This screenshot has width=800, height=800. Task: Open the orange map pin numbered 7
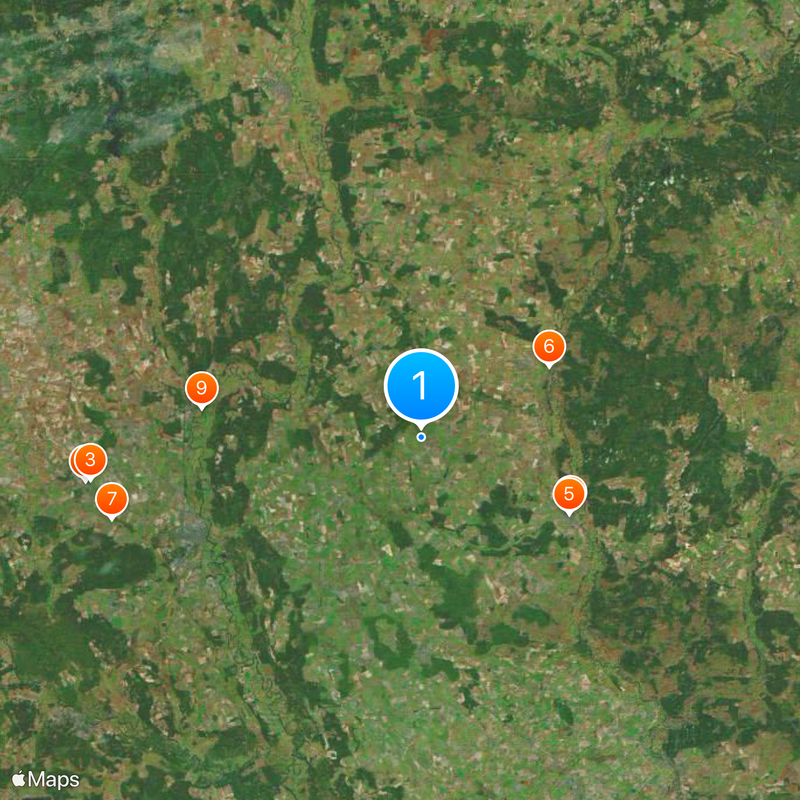coord(111,498)
